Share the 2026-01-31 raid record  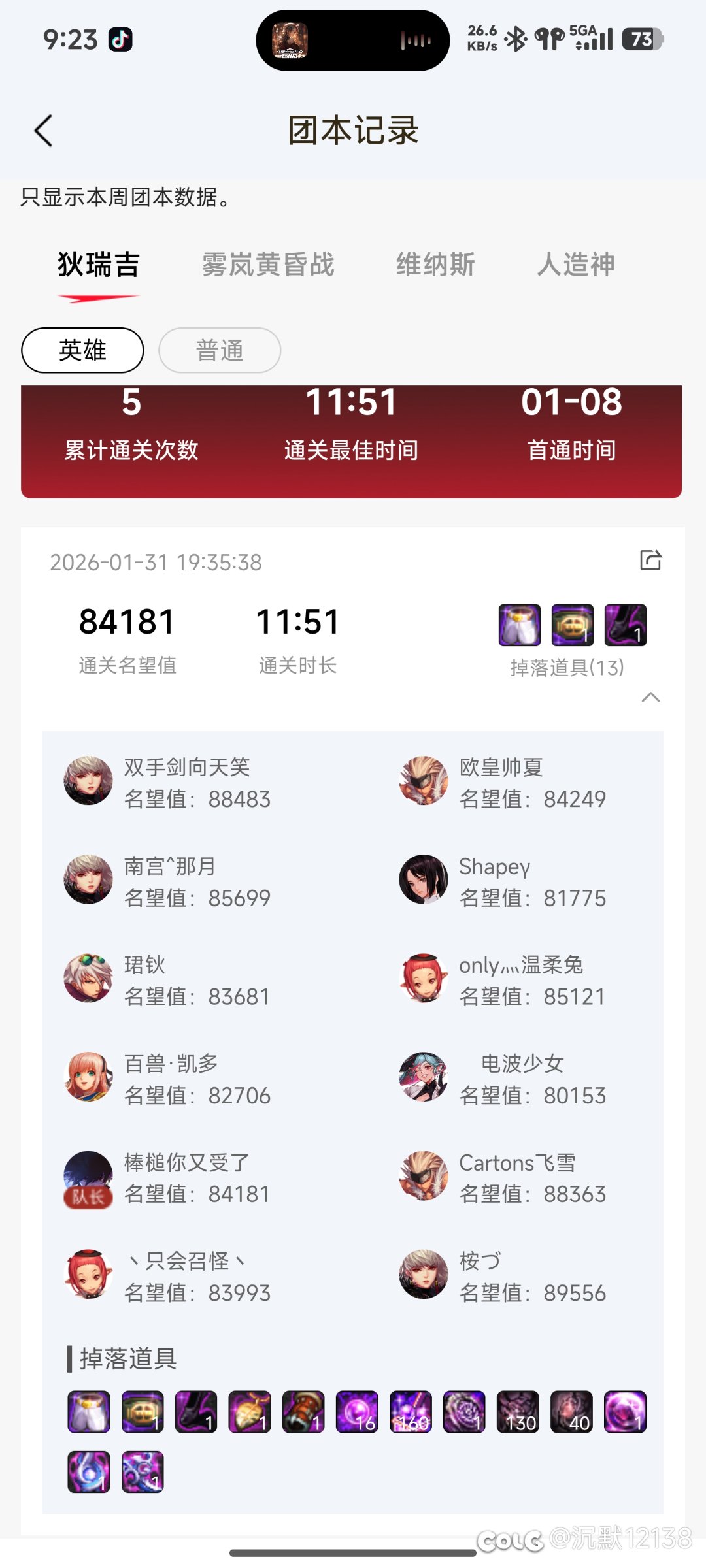(x=650, y=561)
